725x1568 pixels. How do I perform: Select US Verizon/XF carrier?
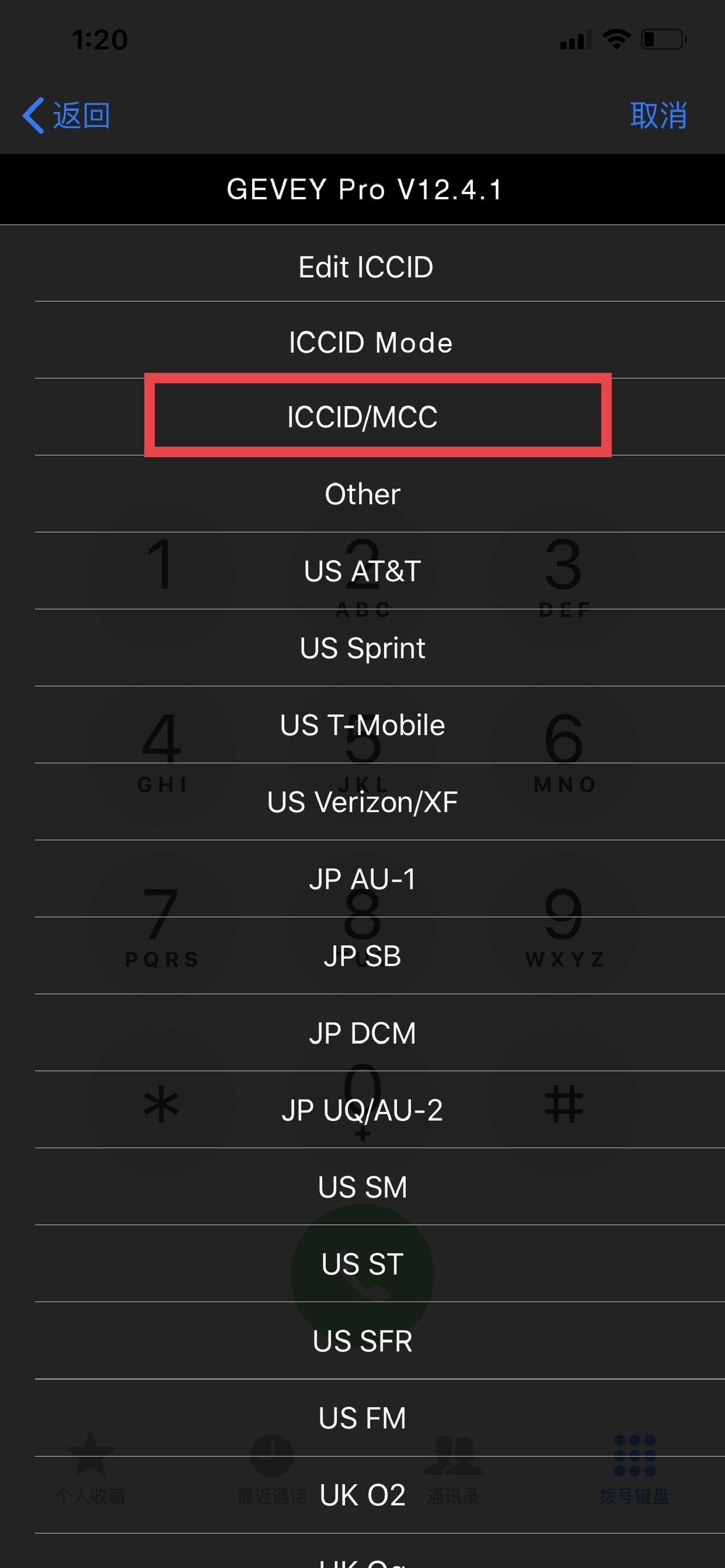click(362, 802)
